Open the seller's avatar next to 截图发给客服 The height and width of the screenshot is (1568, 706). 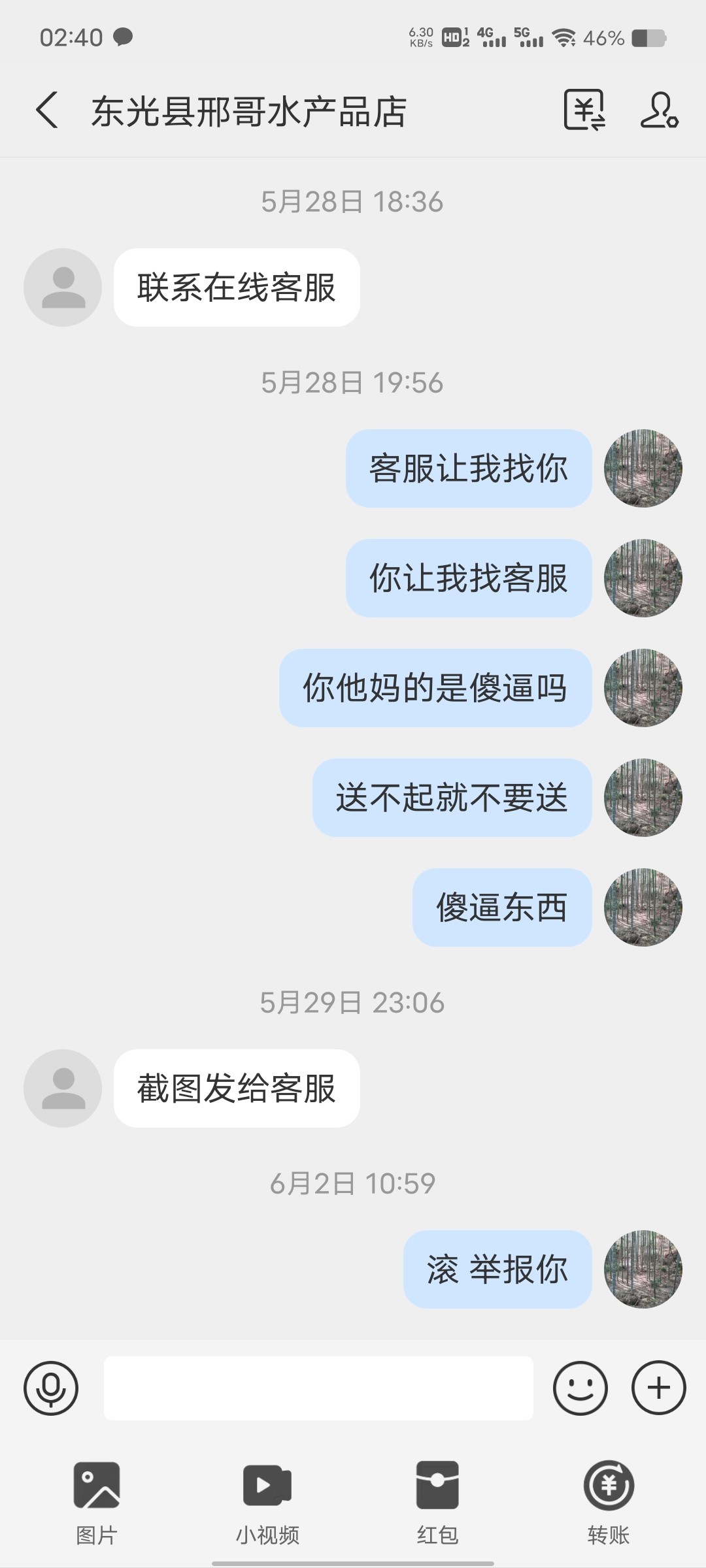[62, 1088]
